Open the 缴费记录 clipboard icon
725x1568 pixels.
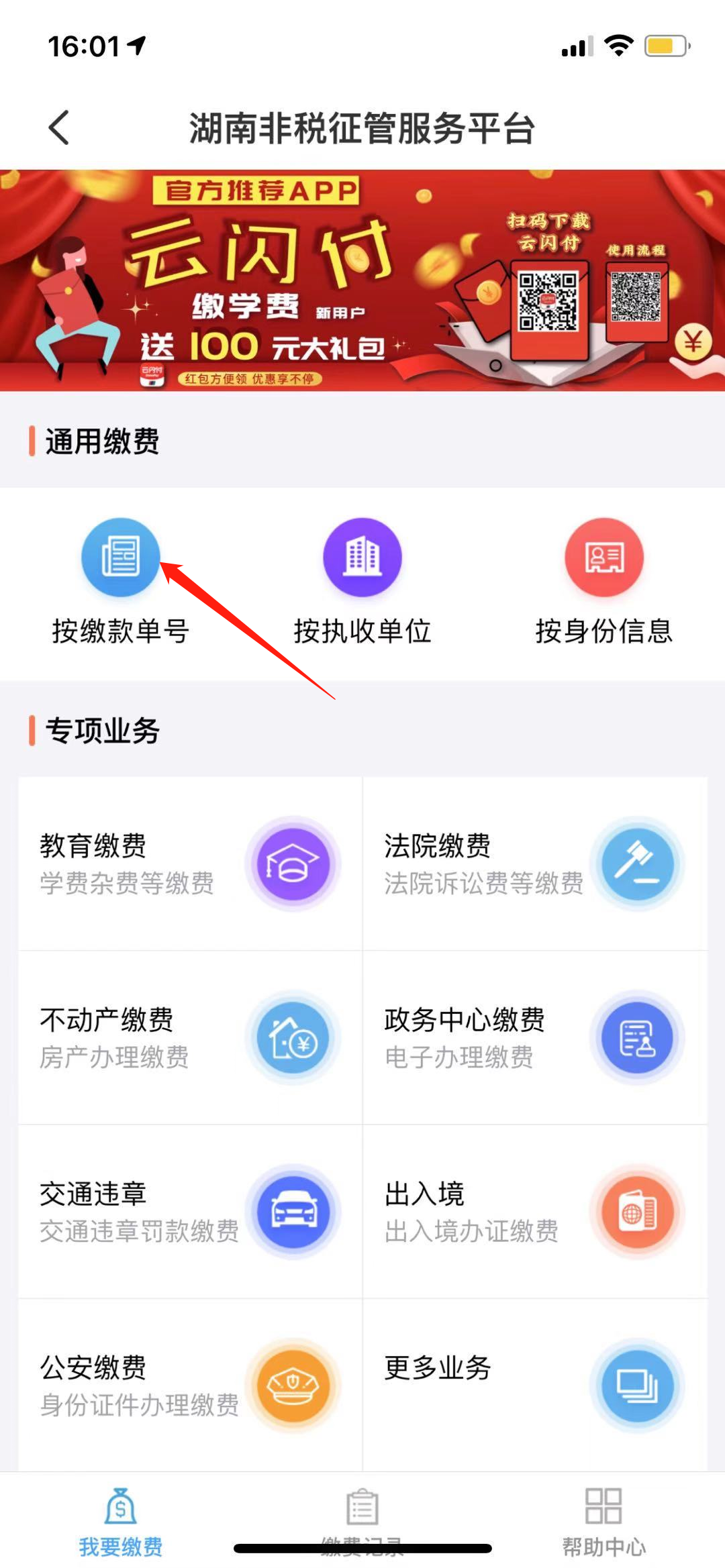[x=362, y=1505]
